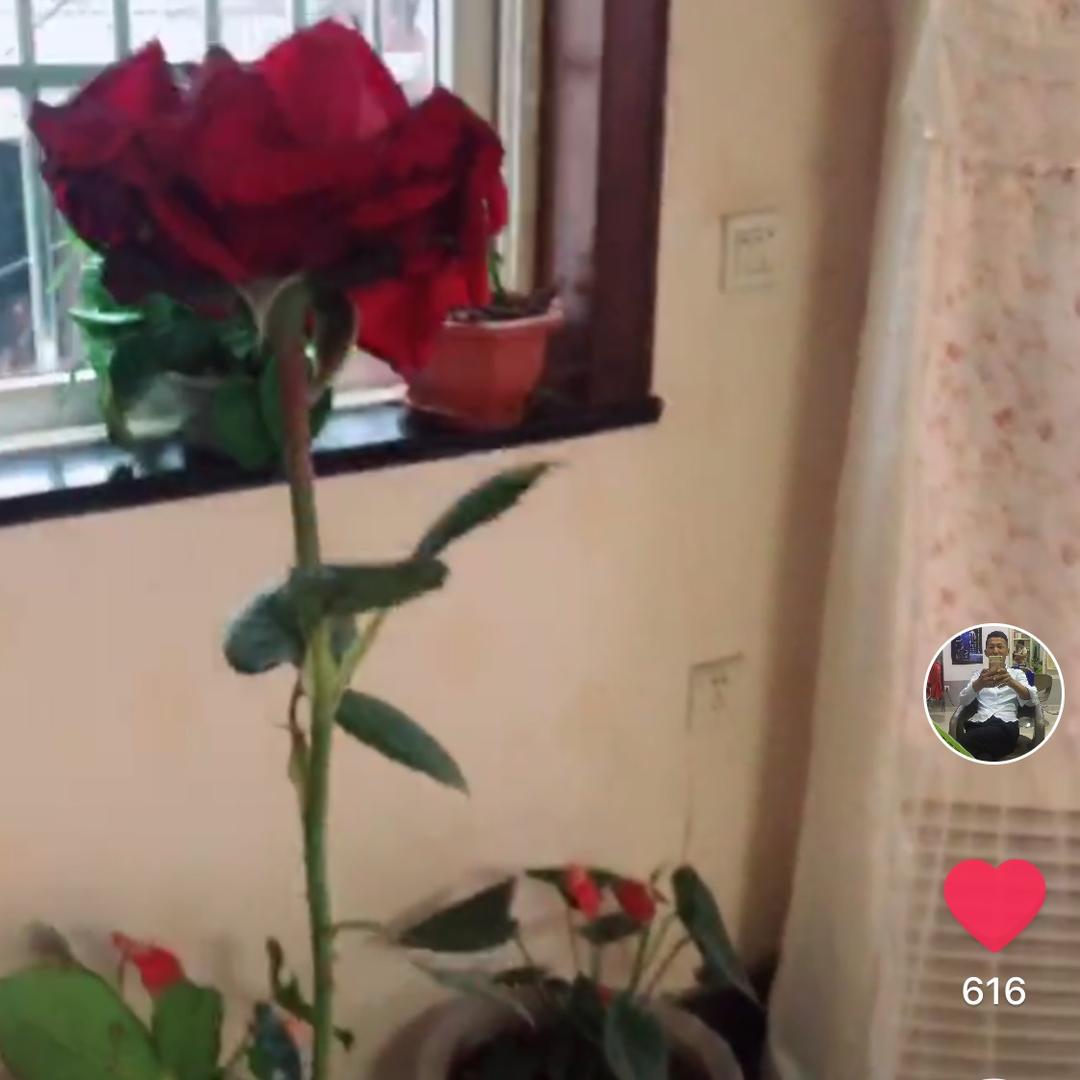Screen dimensions: 1080x1080
Task: Open the creator's profile avatar
Action: pos(993,693)
